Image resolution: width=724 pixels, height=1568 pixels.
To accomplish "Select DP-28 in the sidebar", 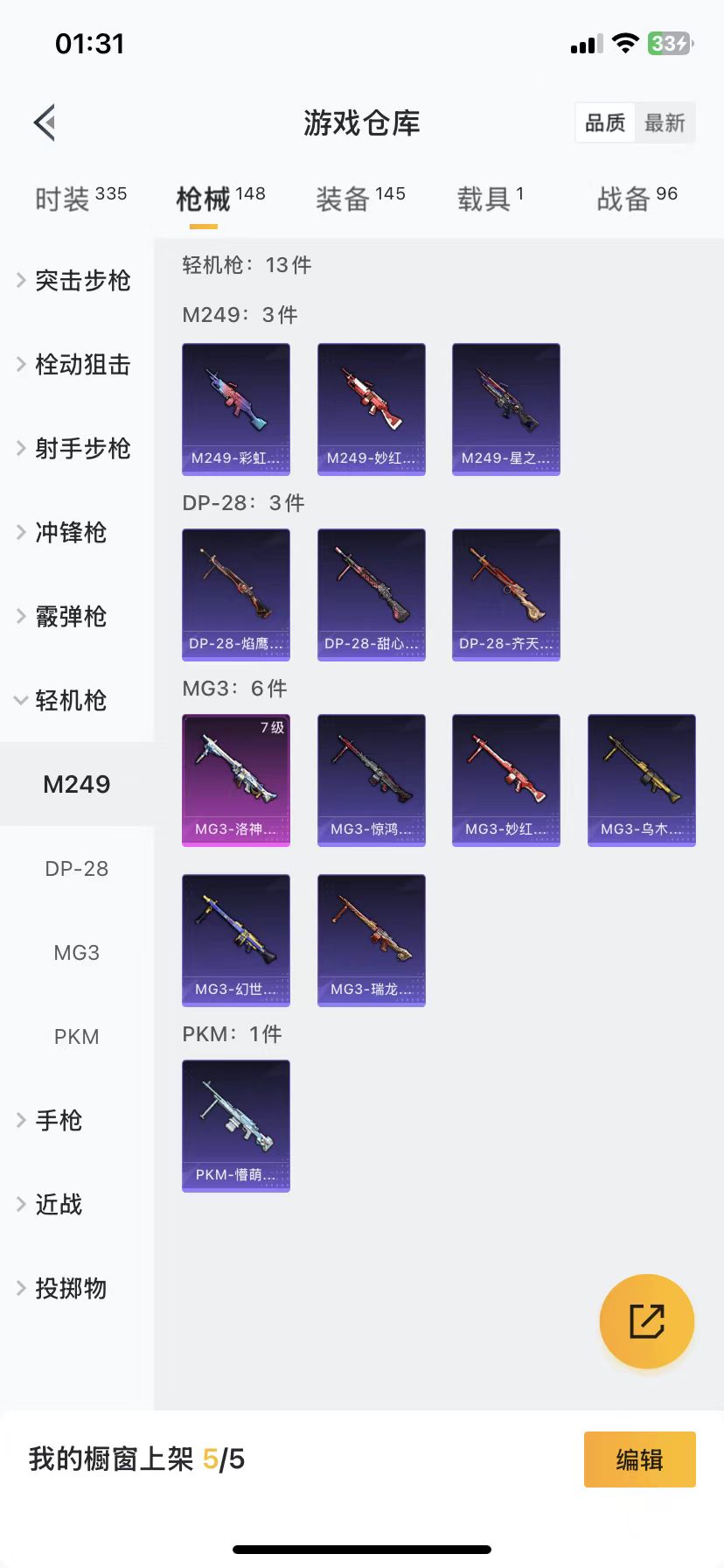I will (x=77, y=869).
